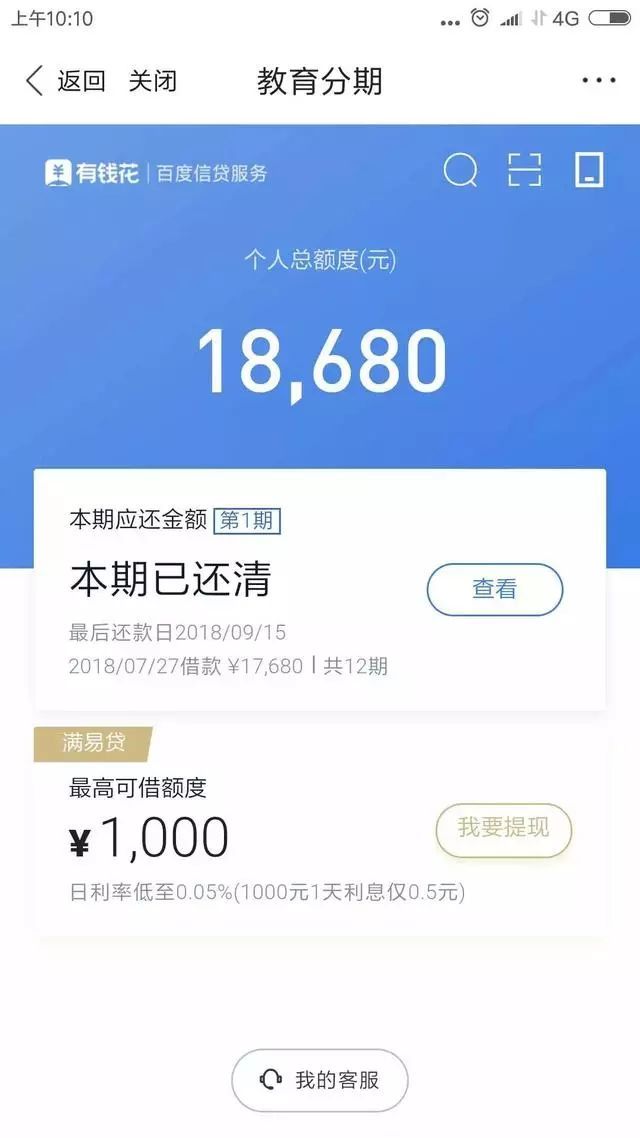Open the scan code icon
The image size is (640, 1138).
click(525, 171)
